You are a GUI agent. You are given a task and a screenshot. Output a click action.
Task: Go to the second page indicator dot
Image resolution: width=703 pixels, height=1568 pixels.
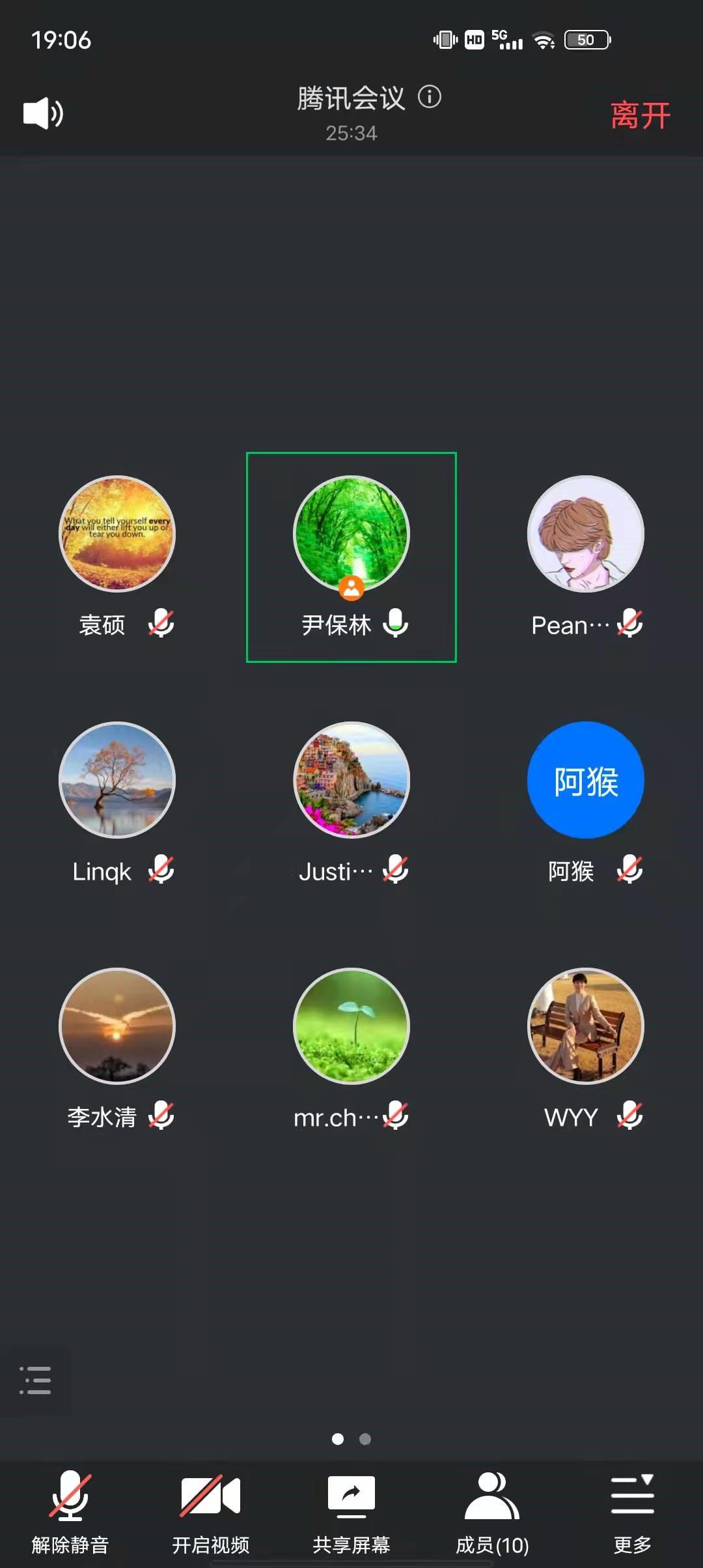[x=365, y=1439]
